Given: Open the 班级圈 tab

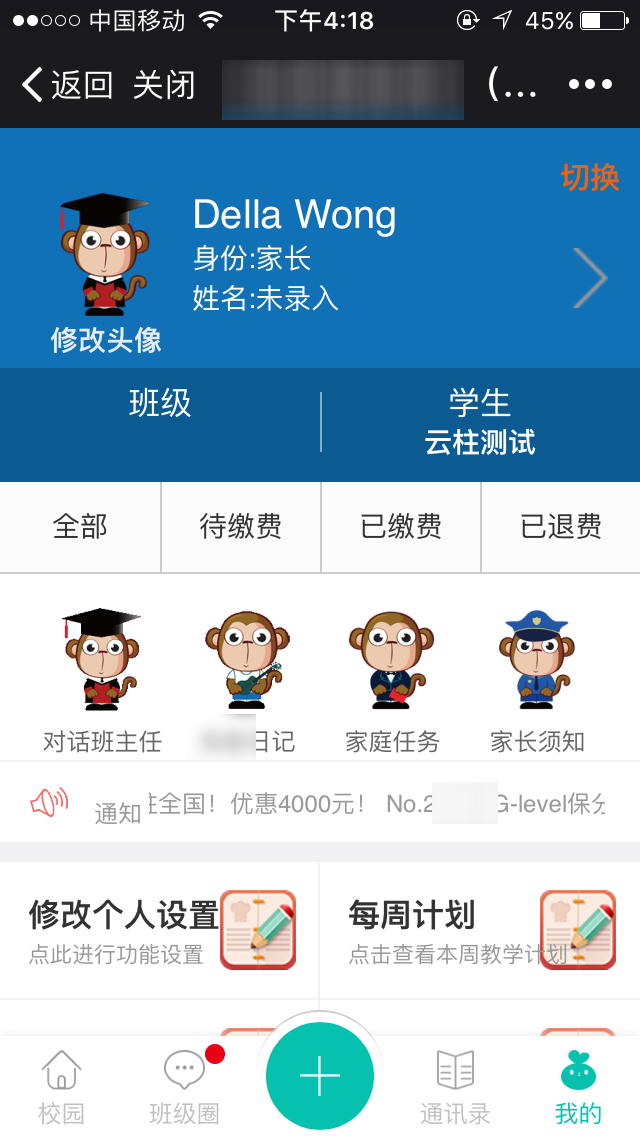Looking at the screenshot, I should point(184,1087).
